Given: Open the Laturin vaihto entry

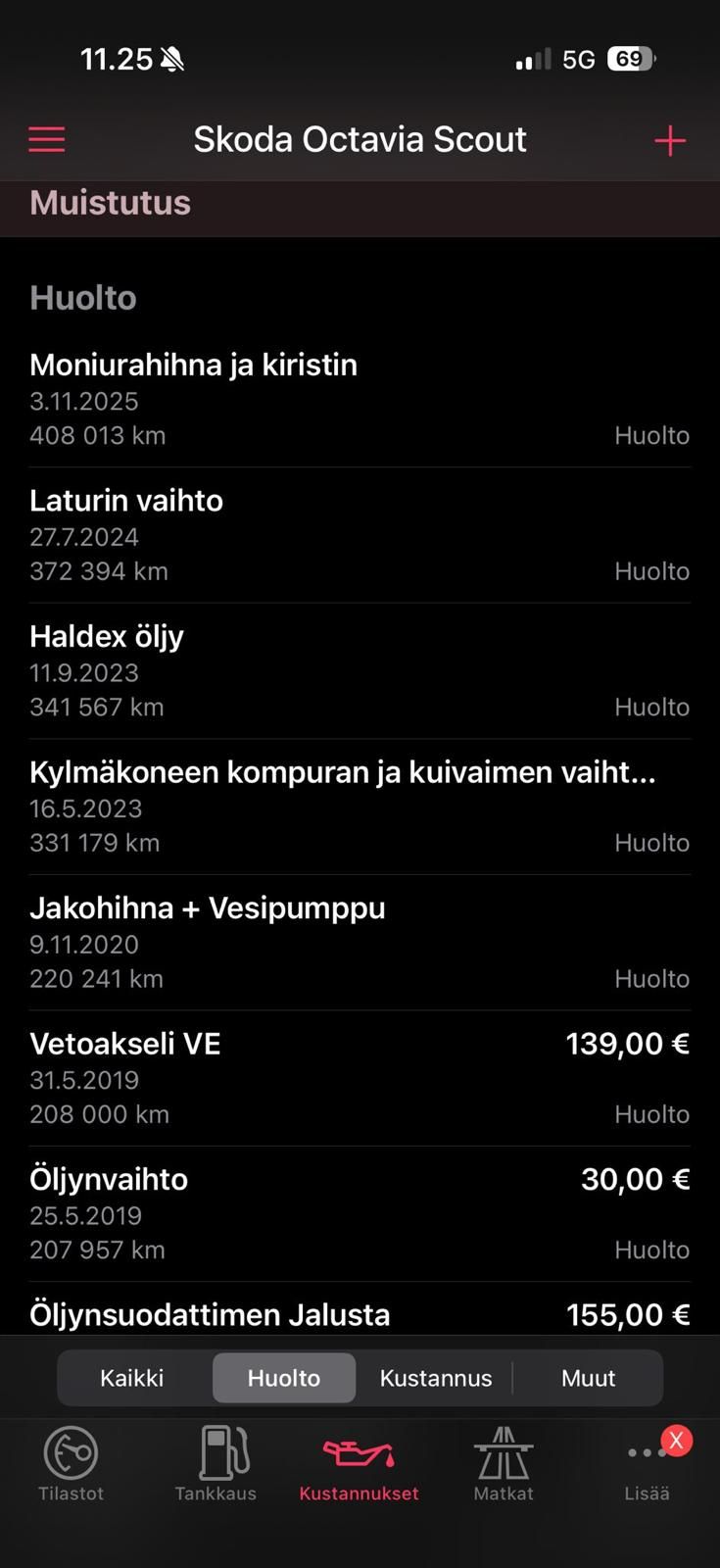Looking at the screenshot, I should (360, 535).
